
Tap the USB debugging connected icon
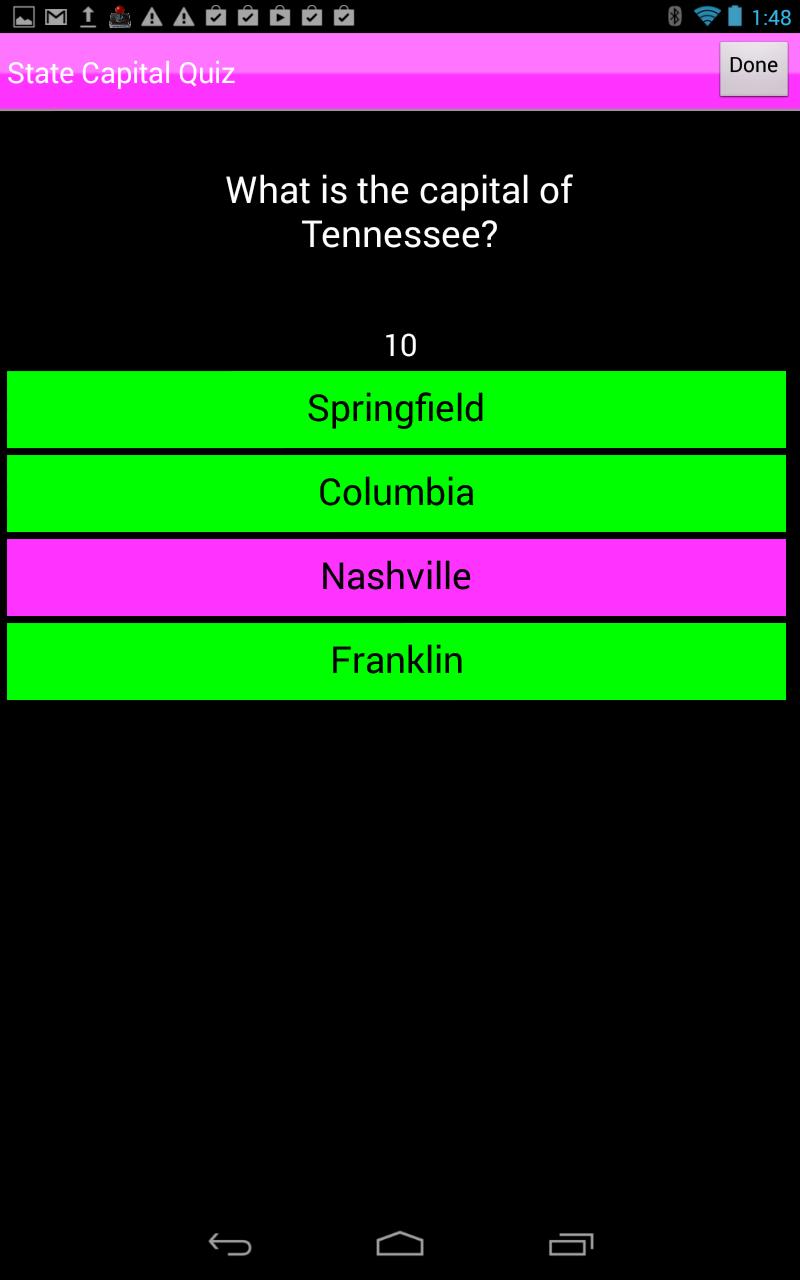tap(214, 15)
